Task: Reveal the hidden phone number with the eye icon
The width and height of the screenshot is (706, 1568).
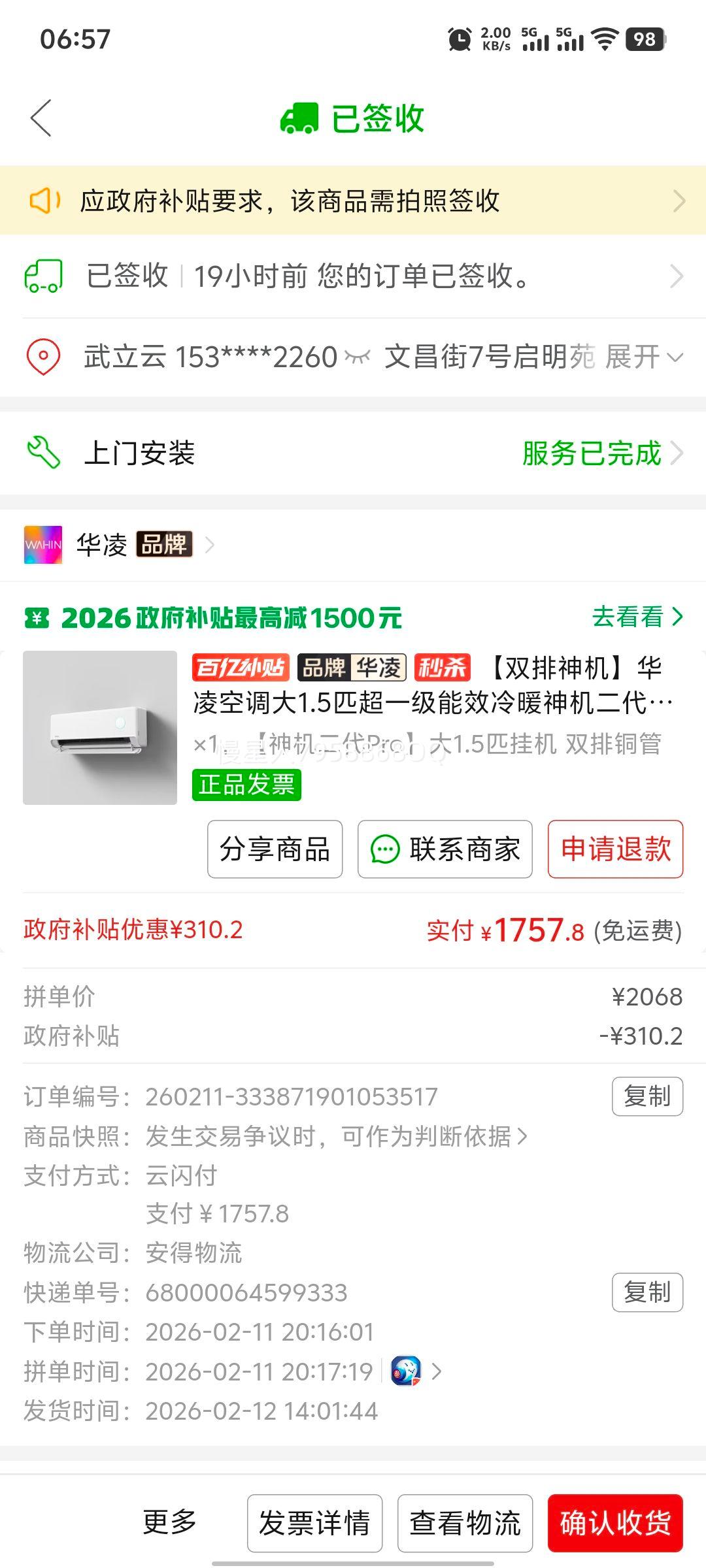Action: click(358, 357)
